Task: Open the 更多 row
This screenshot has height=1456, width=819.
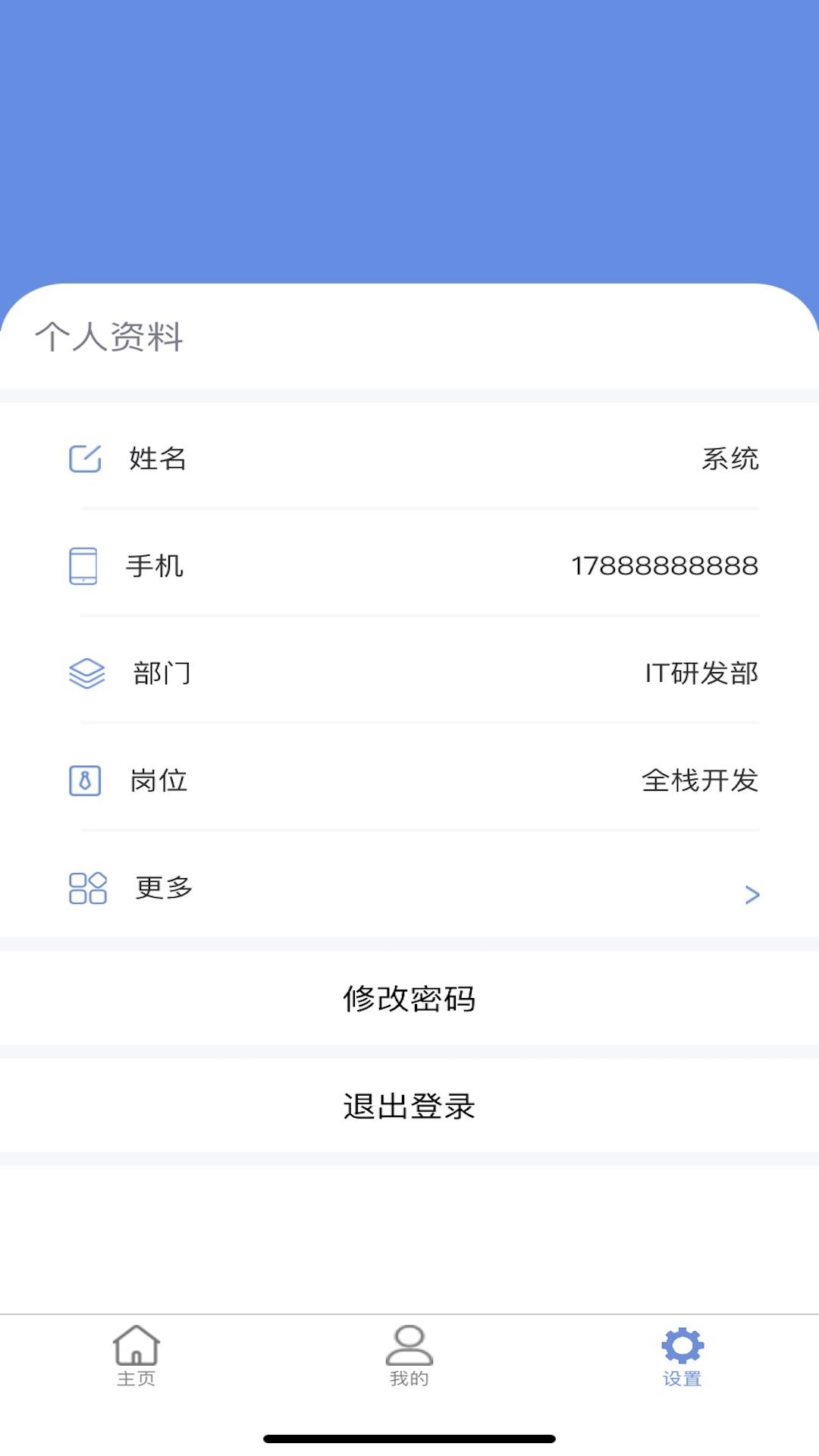Action: [x=409, y=889]
